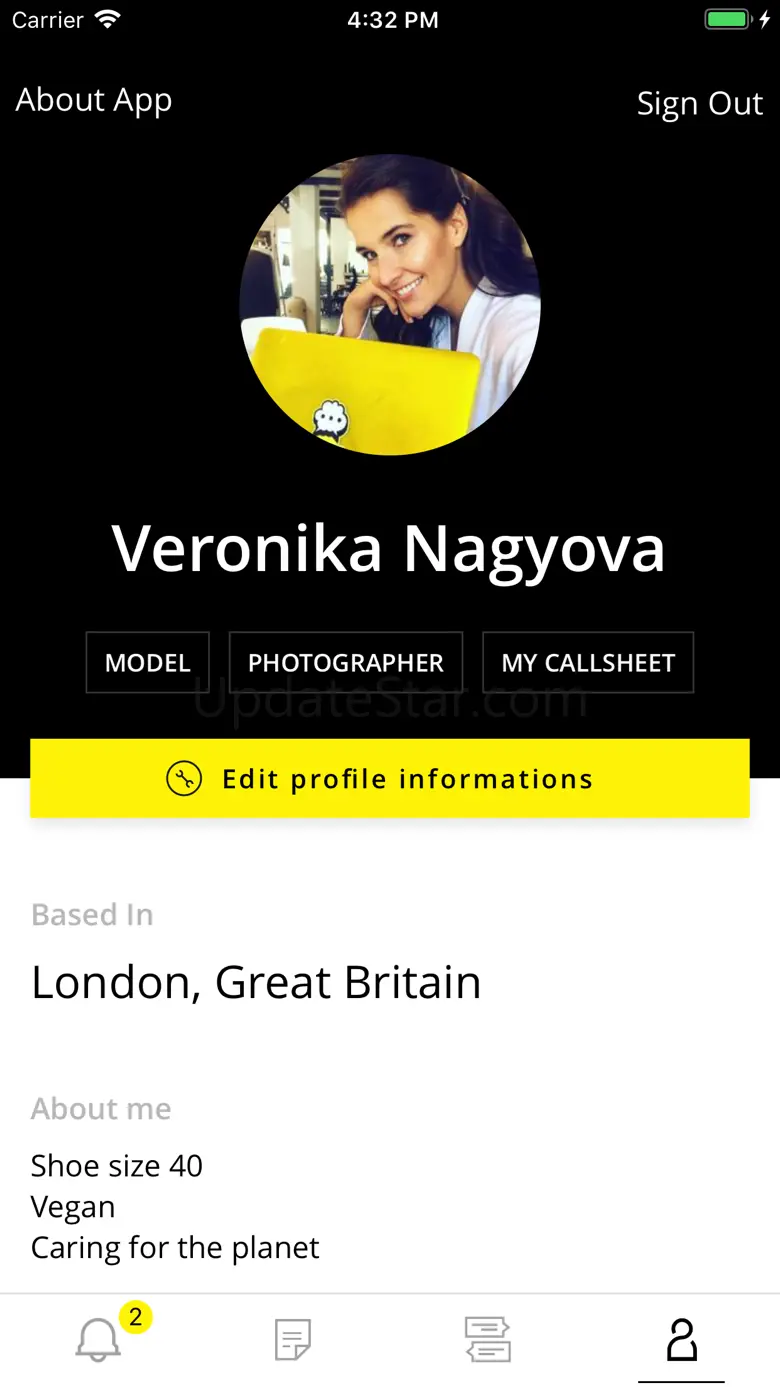Open MY CALLSHEET
This screenshot has width=780, height=1387.
click(x=588, y=662)
